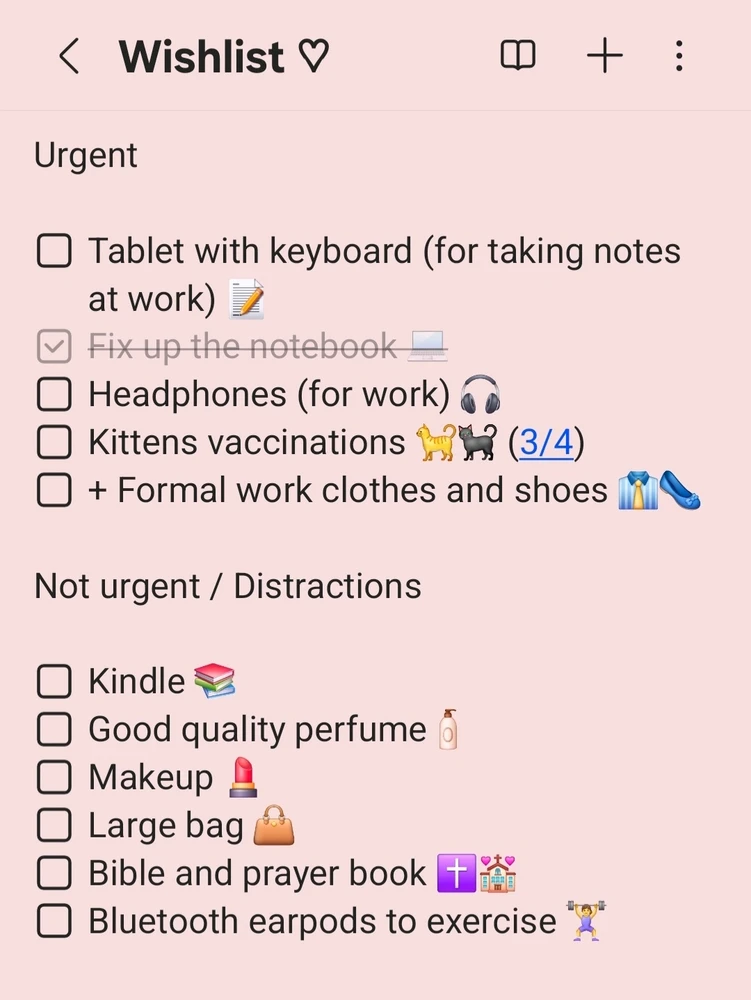Check Formal work clothes and shoes
Viewport: 751px width, 1000px height.
pos(54,490)
